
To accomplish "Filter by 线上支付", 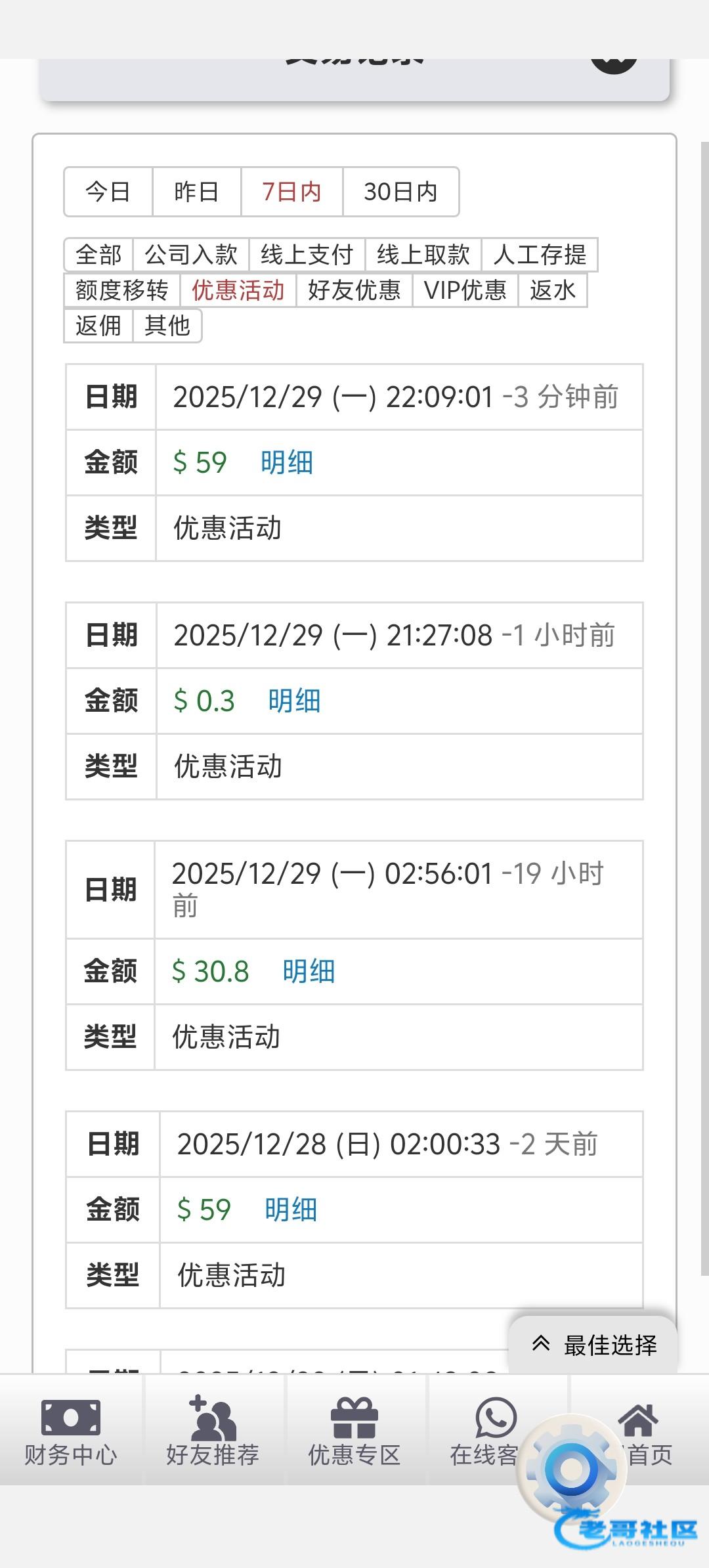I will [x=307, y=255].
